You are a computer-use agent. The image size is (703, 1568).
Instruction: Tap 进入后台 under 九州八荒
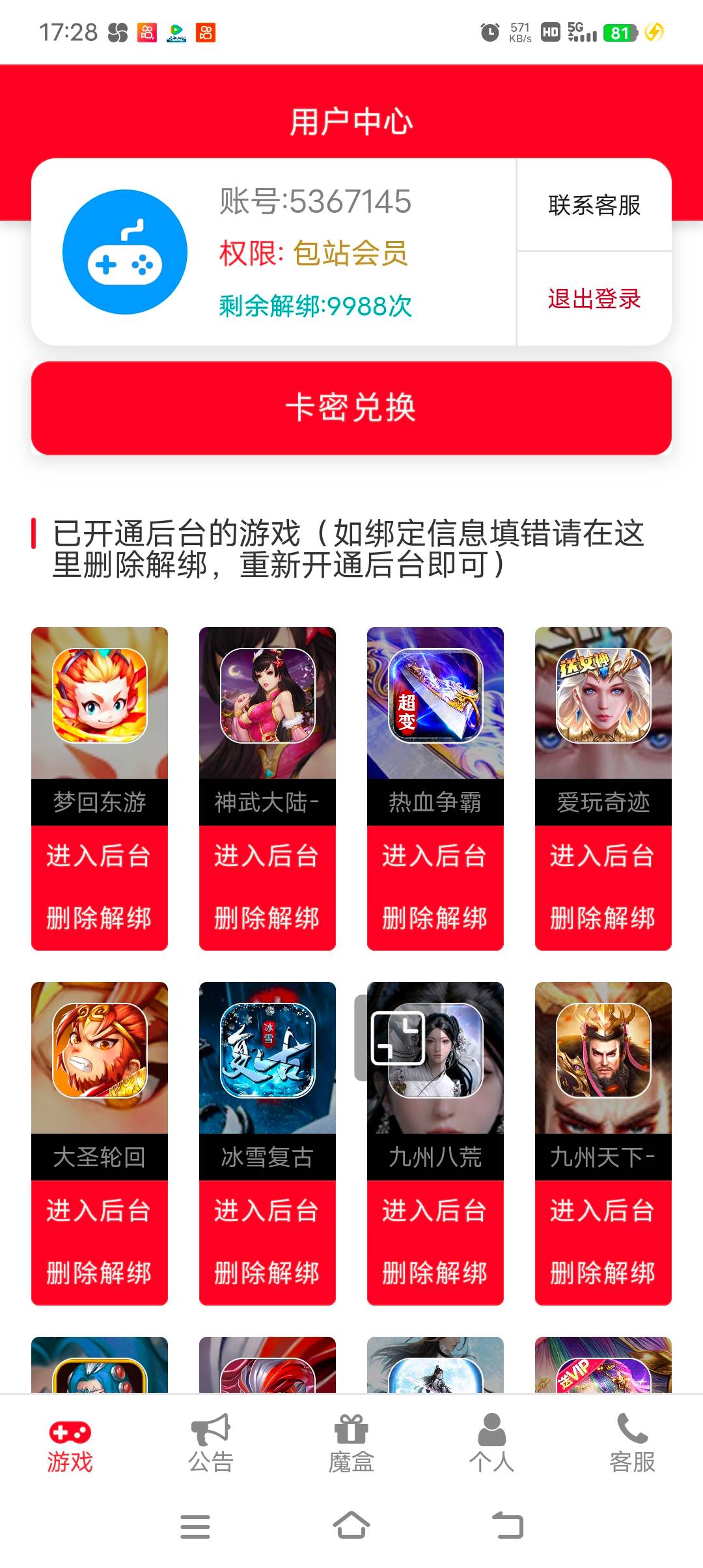435,1211
